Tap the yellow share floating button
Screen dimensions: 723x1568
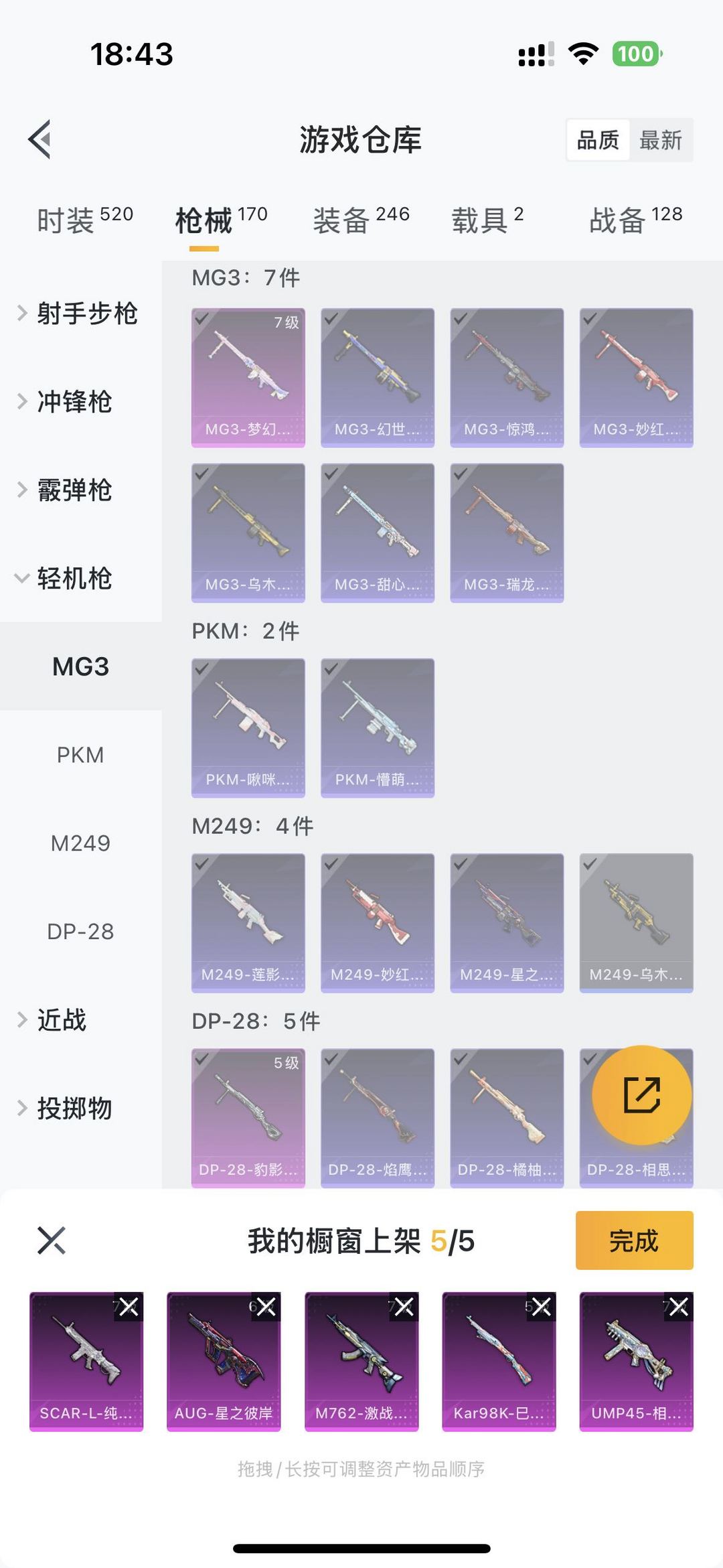point(641,1095)
